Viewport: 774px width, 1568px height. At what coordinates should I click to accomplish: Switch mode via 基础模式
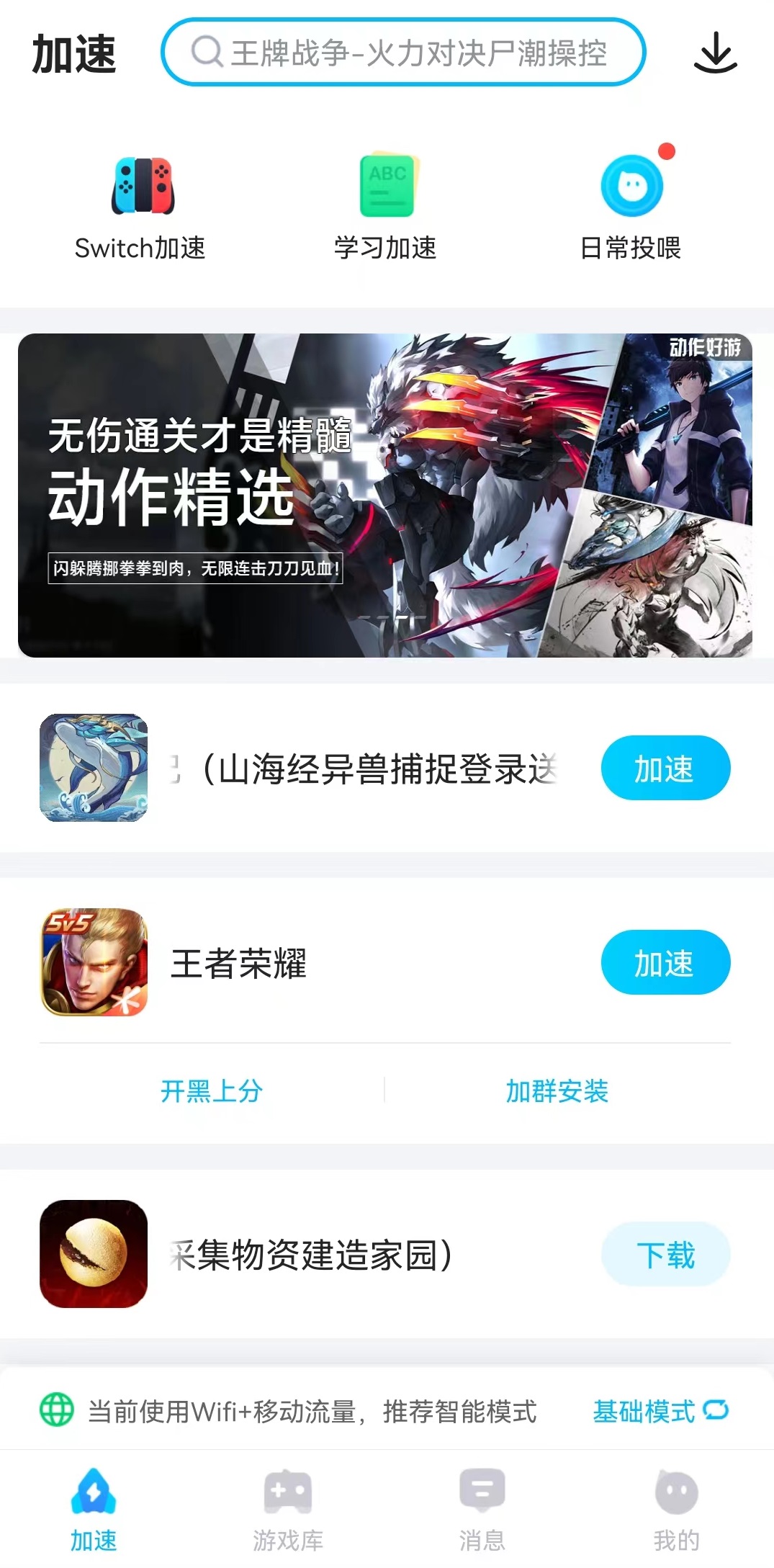(660, 1411)
